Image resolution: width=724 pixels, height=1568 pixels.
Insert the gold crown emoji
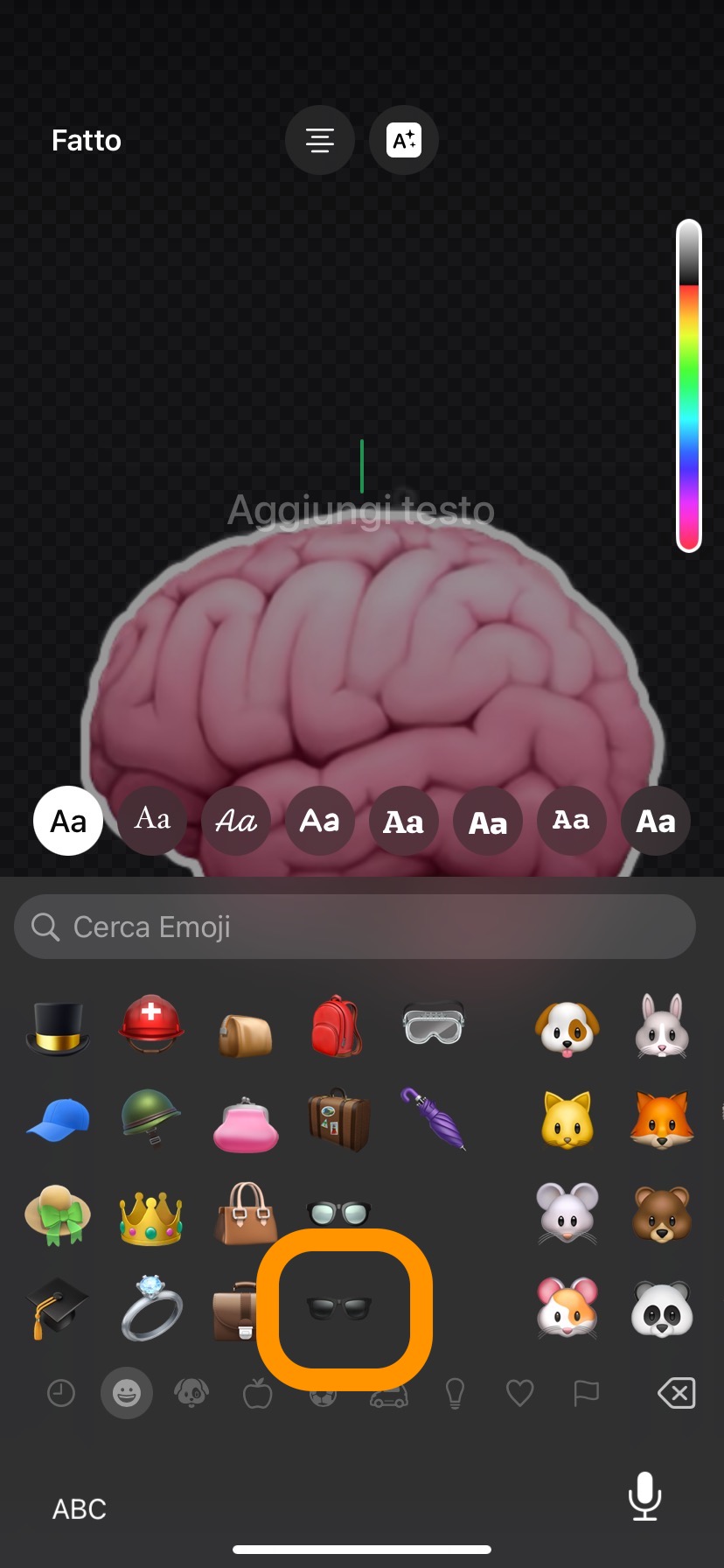(150, 1216)
